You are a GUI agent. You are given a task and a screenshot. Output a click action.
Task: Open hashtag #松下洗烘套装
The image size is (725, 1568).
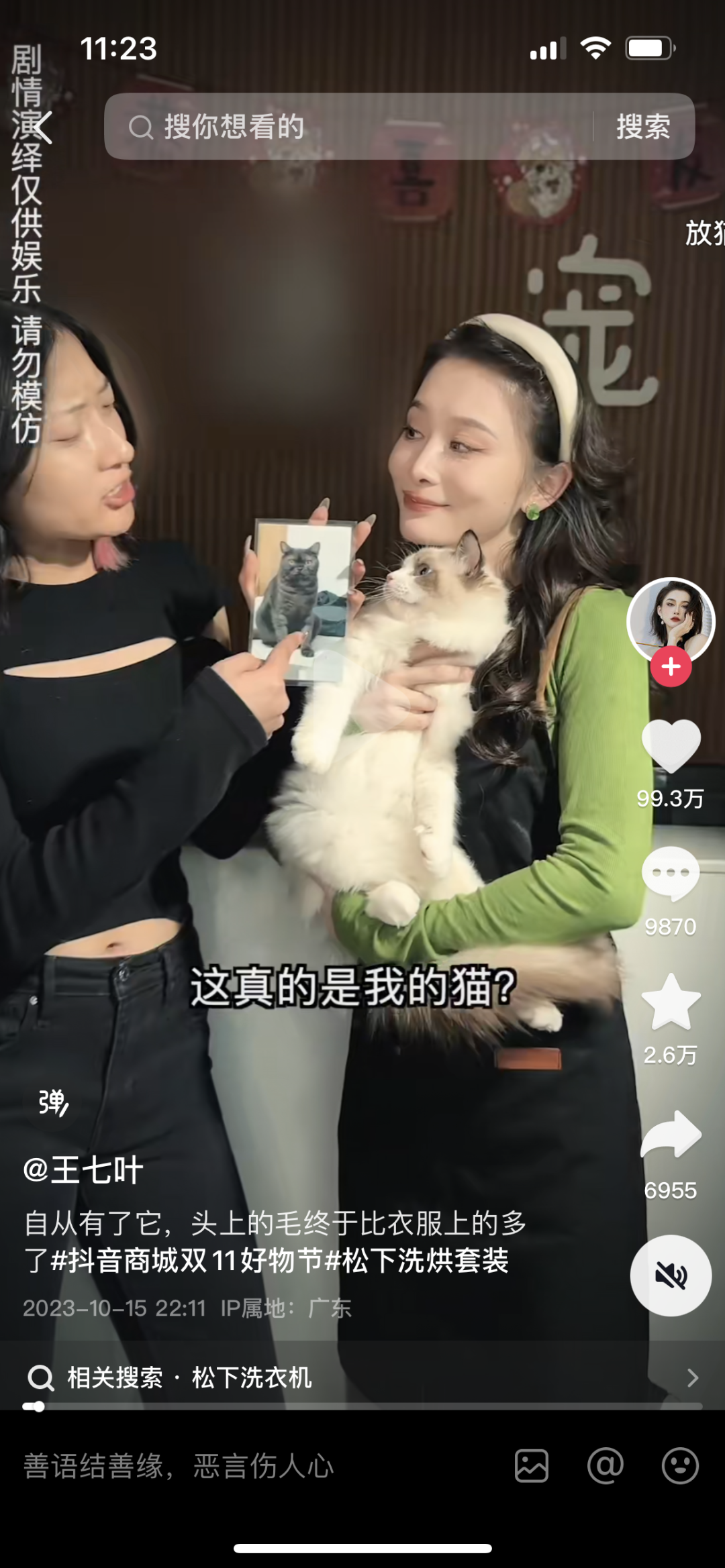click(x=416, y=1261)
